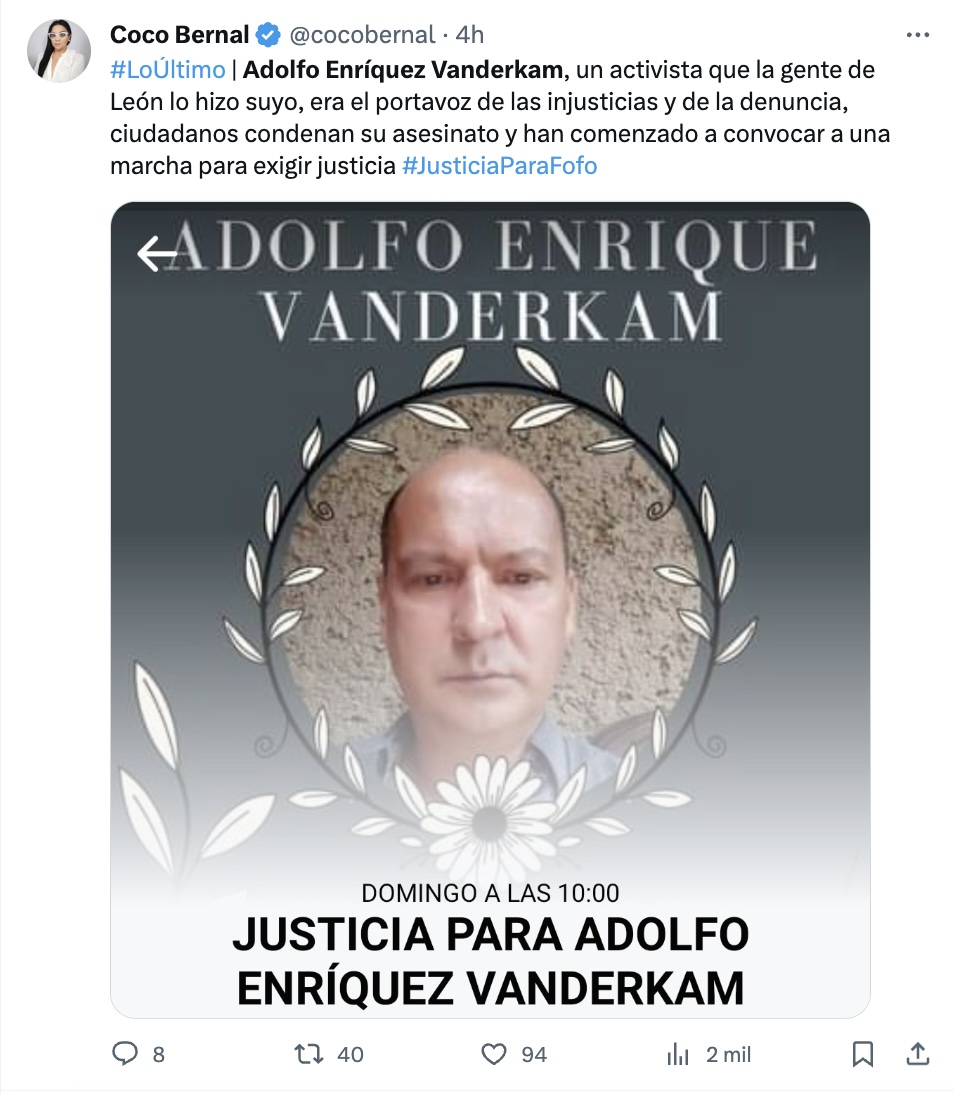Screen dimensions: 954x1094
Task: Open the tweet's overflow menu
Action: coord(917,35)
